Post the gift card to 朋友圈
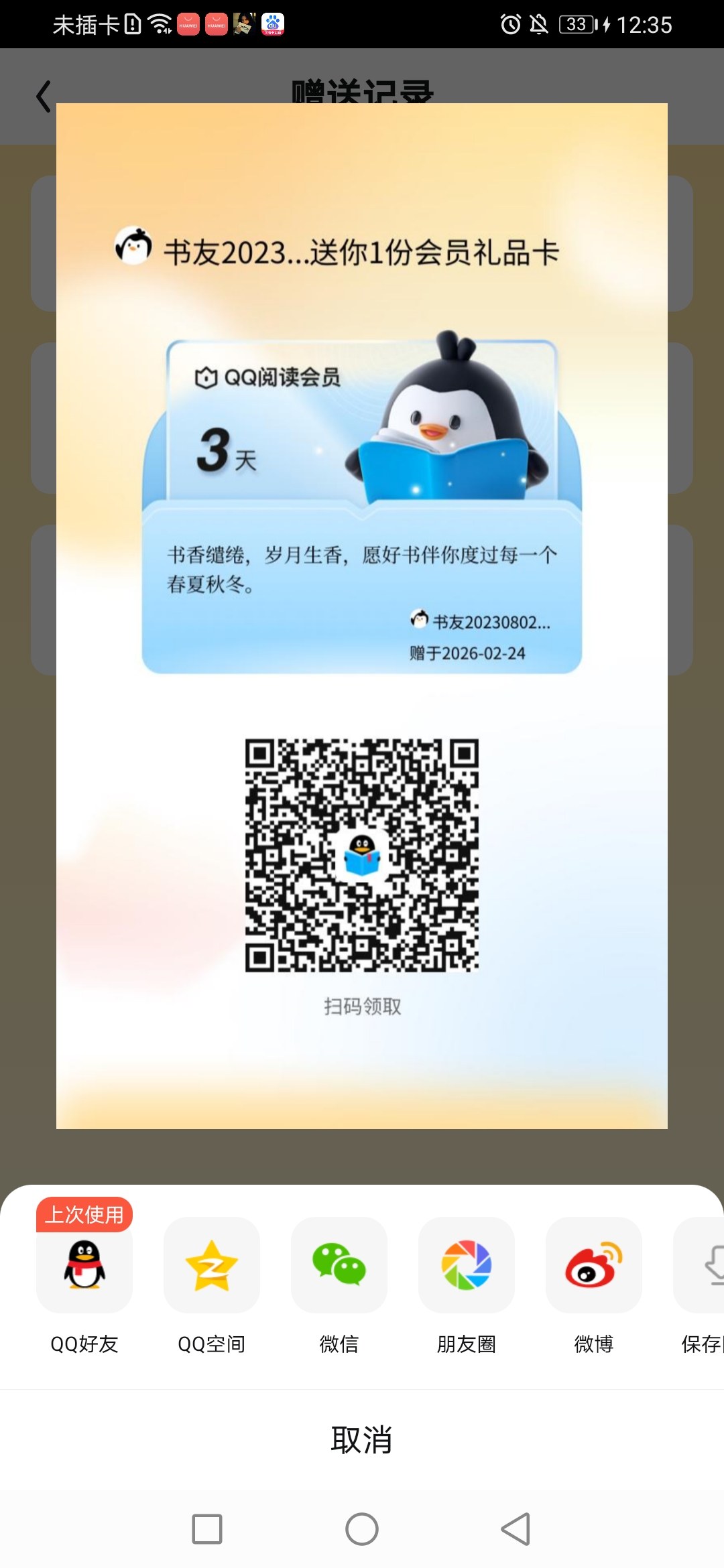 [x=467, y=1265]
